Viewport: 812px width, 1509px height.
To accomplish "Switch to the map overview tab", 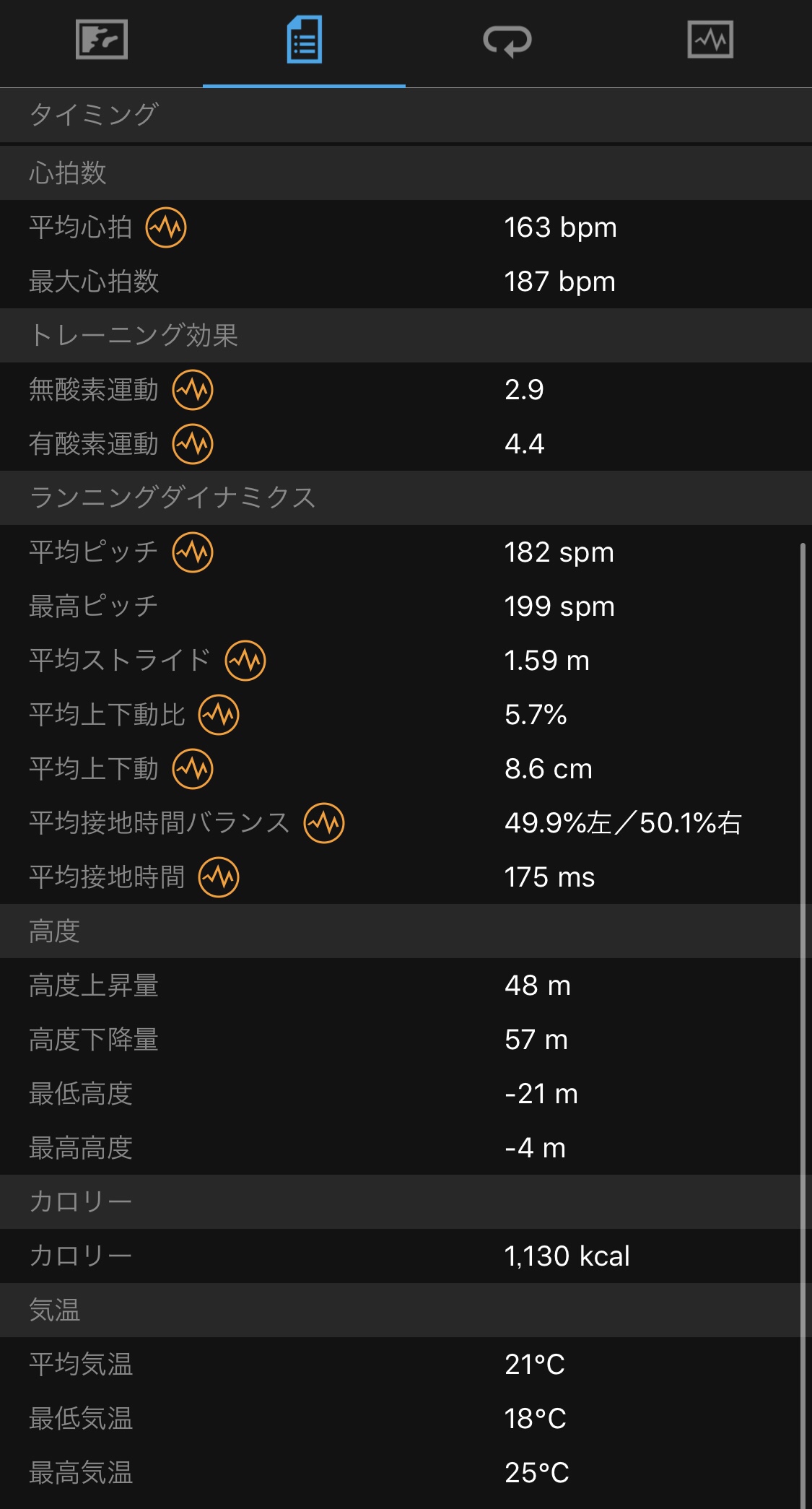I will tap(102, 40).
